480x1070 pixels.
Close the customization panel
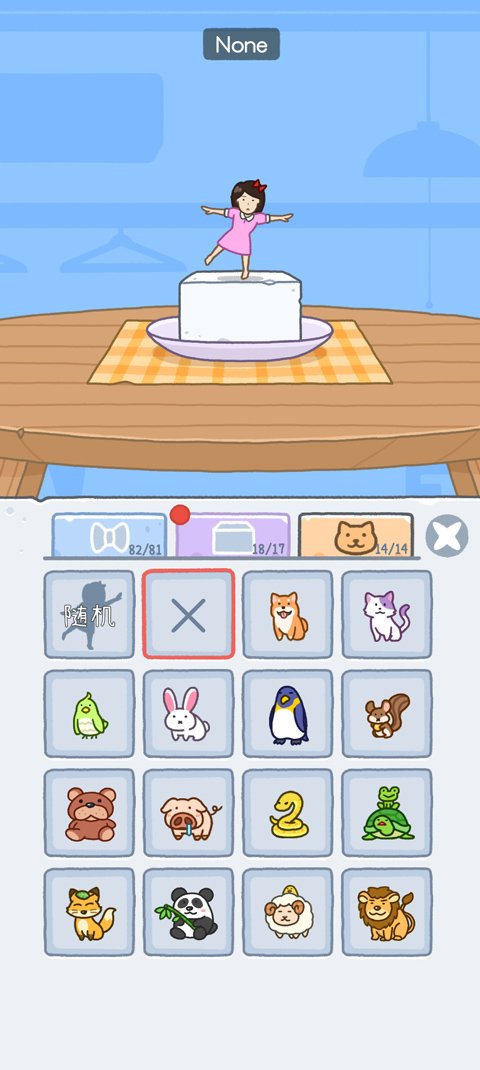pos(447,536)
